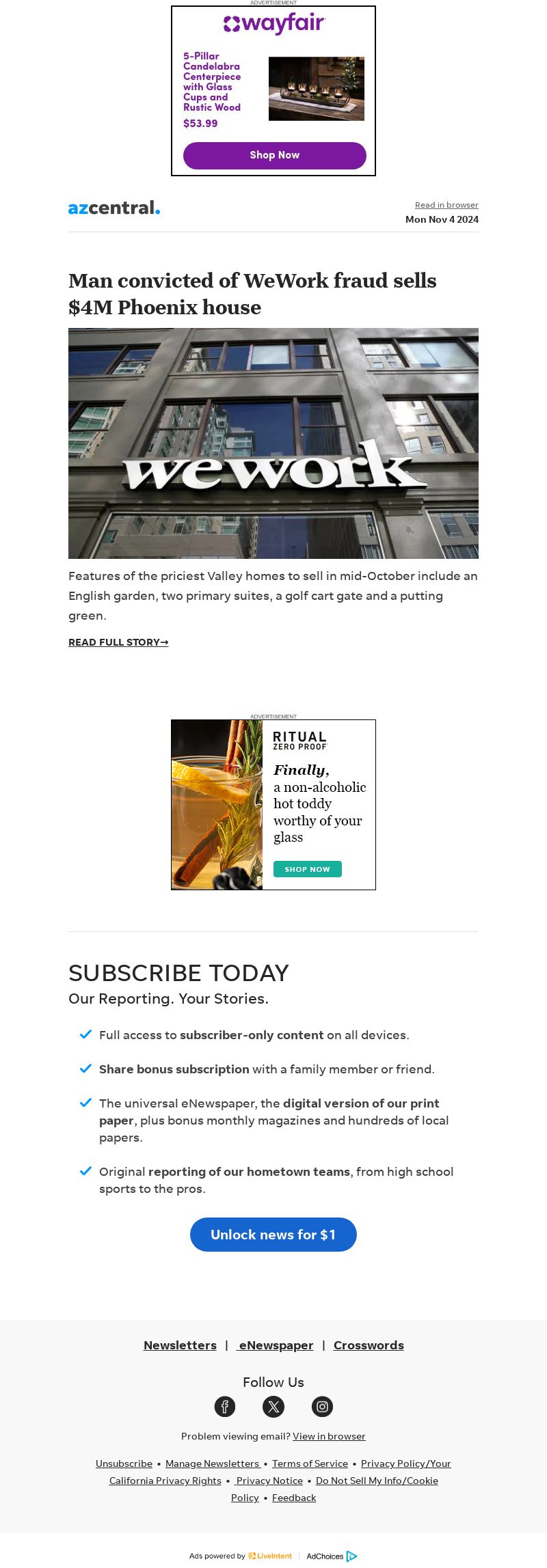Open the Read in browser link
The image size is (547, 1568).
[x=446, y=205]
